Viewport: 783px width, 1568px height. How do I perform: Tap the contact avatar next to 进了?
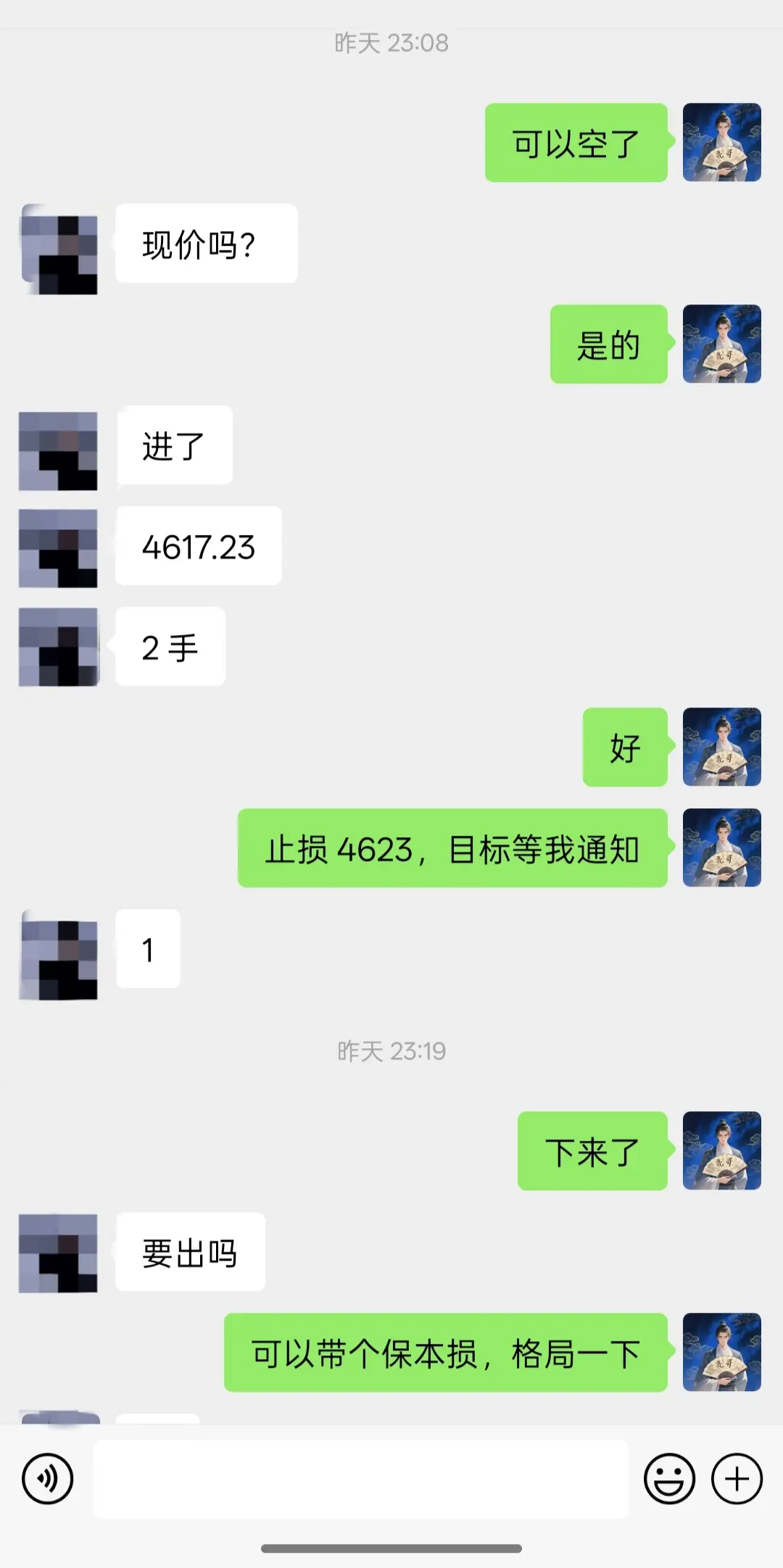click(x=58, y=447)
